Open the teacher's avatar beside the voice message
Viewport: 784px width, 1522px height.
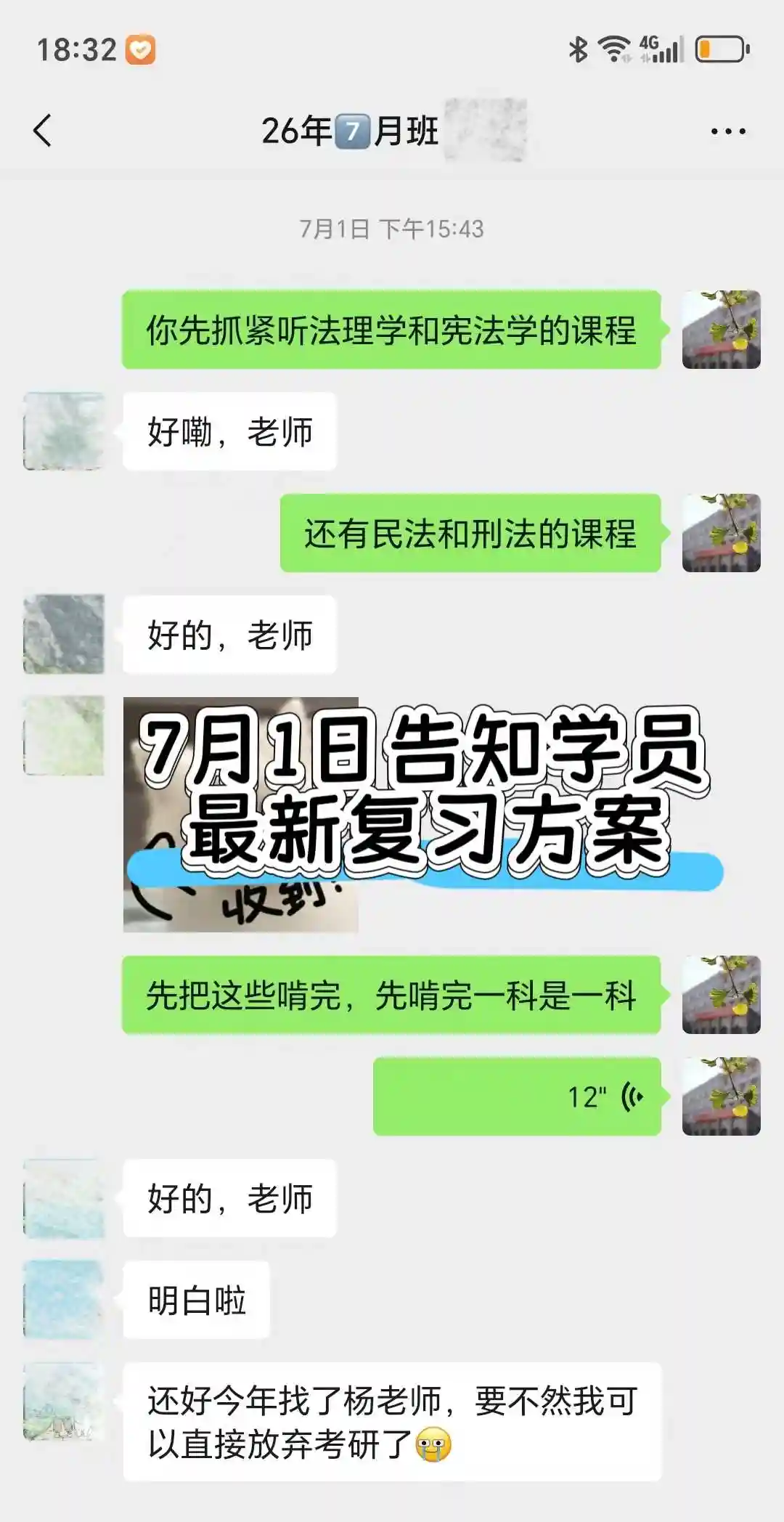pyautogui.click(x=721, y=1096)
